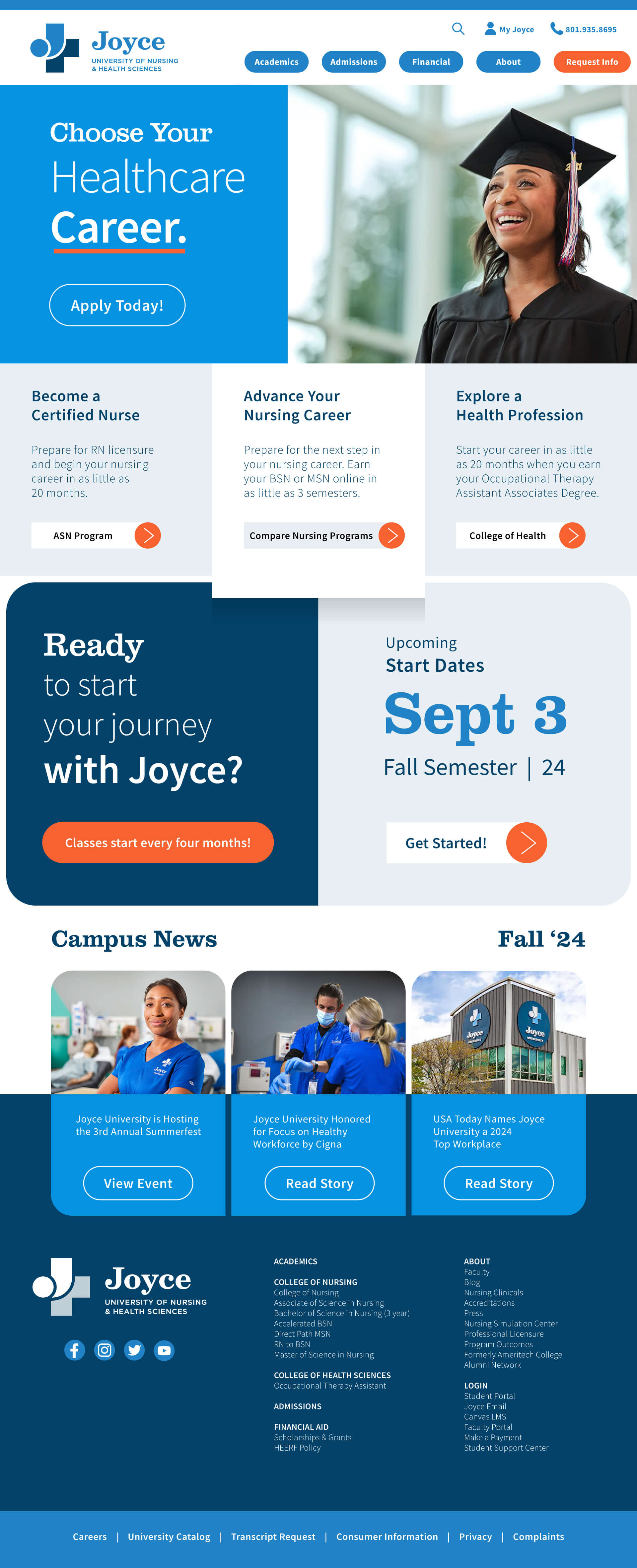Open College of Health button
This screenshot has height=1568, width=637.
click(x=520, y=536)
